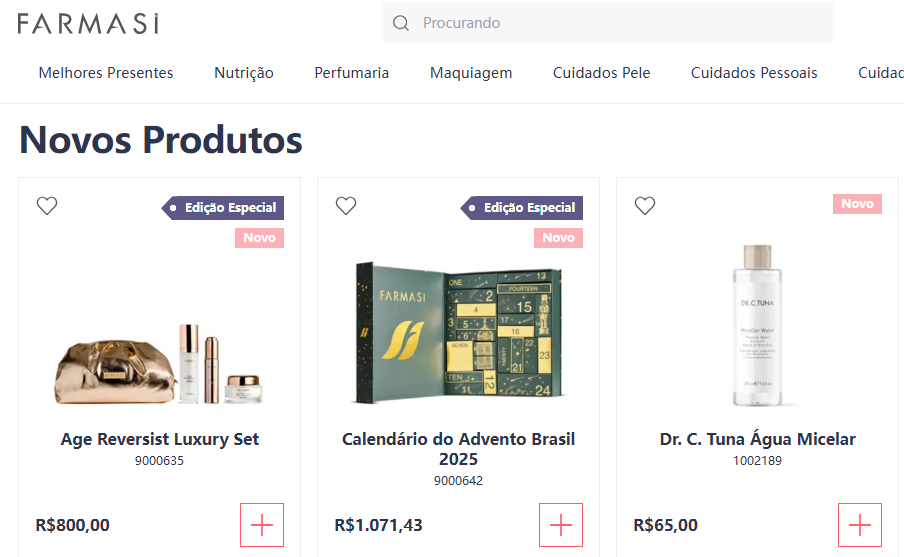Select the Maquiagem category
The height and width of the screenshot is (557, 904).
pos(471,73)
